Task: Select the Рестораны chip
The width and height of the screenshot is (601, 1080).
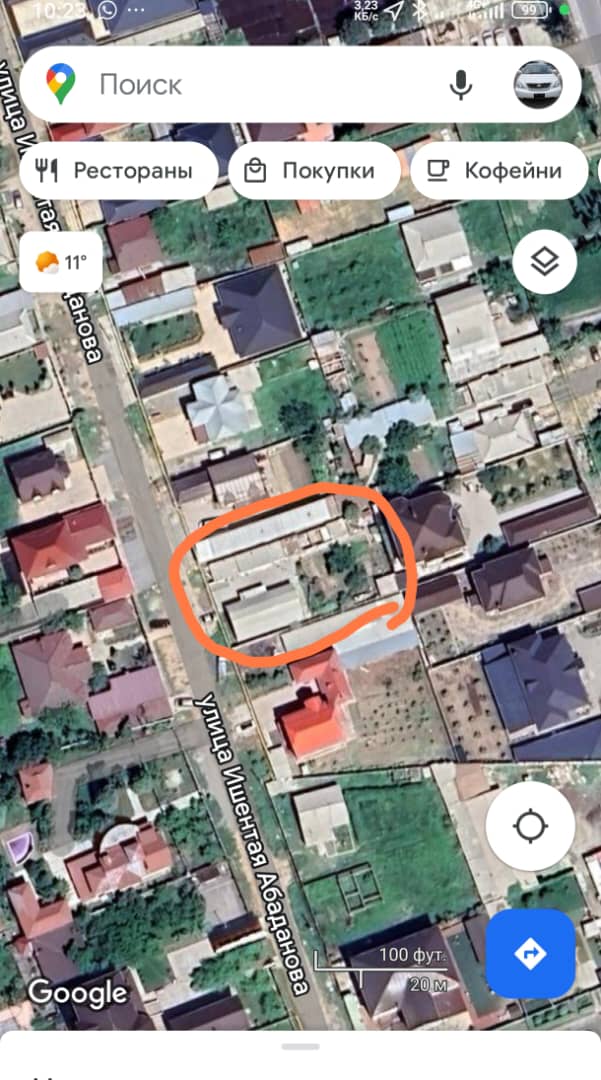Action: (x=119, y=171)
